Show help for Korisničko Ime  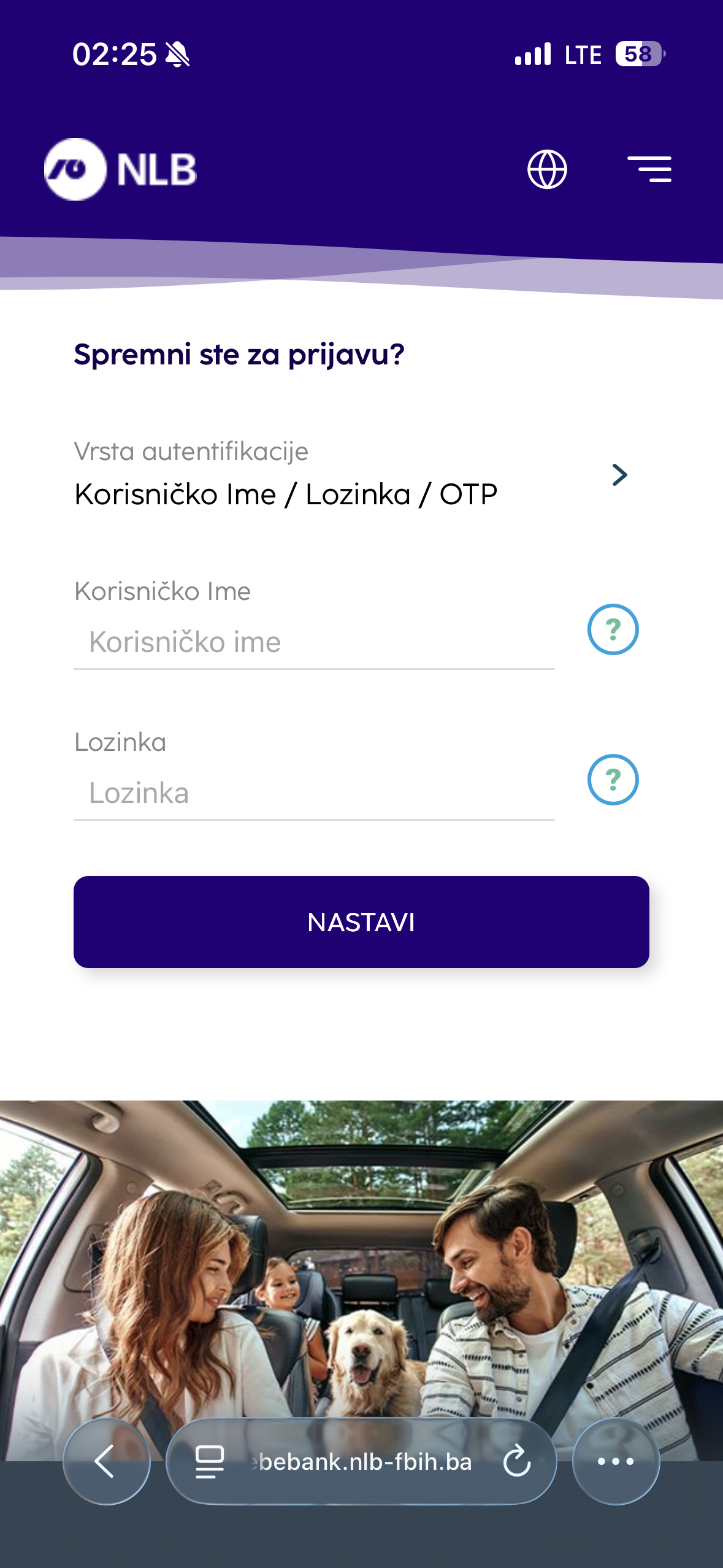(613, 629)
